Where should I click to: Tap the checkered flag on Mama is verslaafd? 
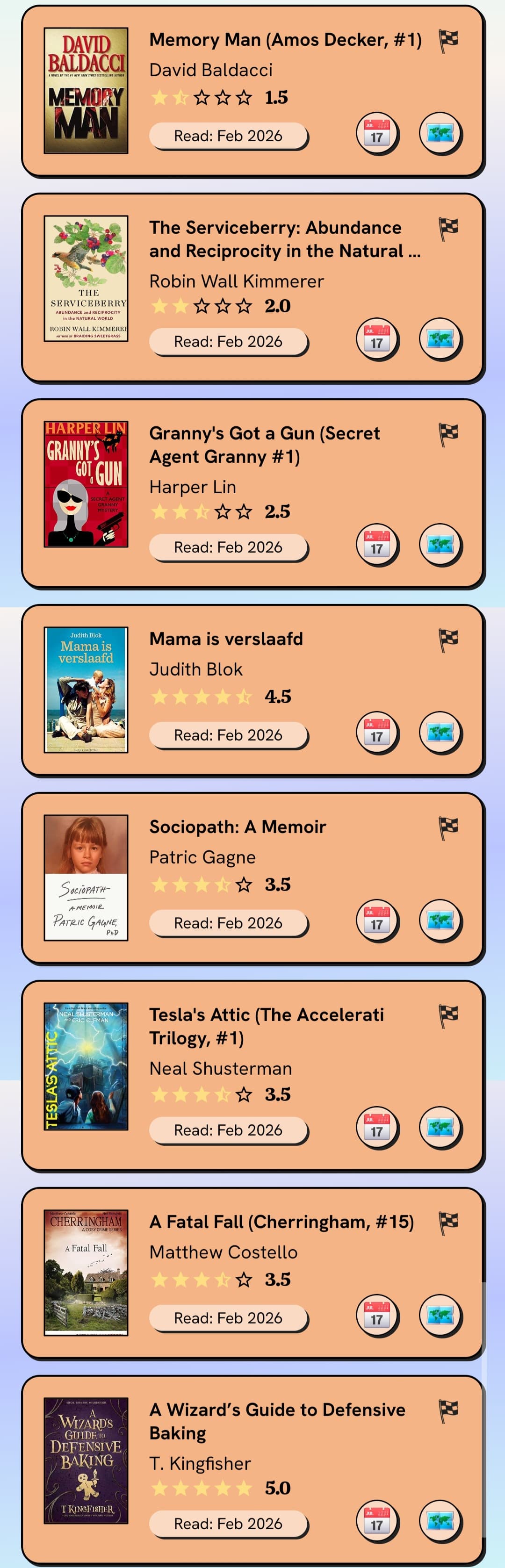tap(448, 640)
